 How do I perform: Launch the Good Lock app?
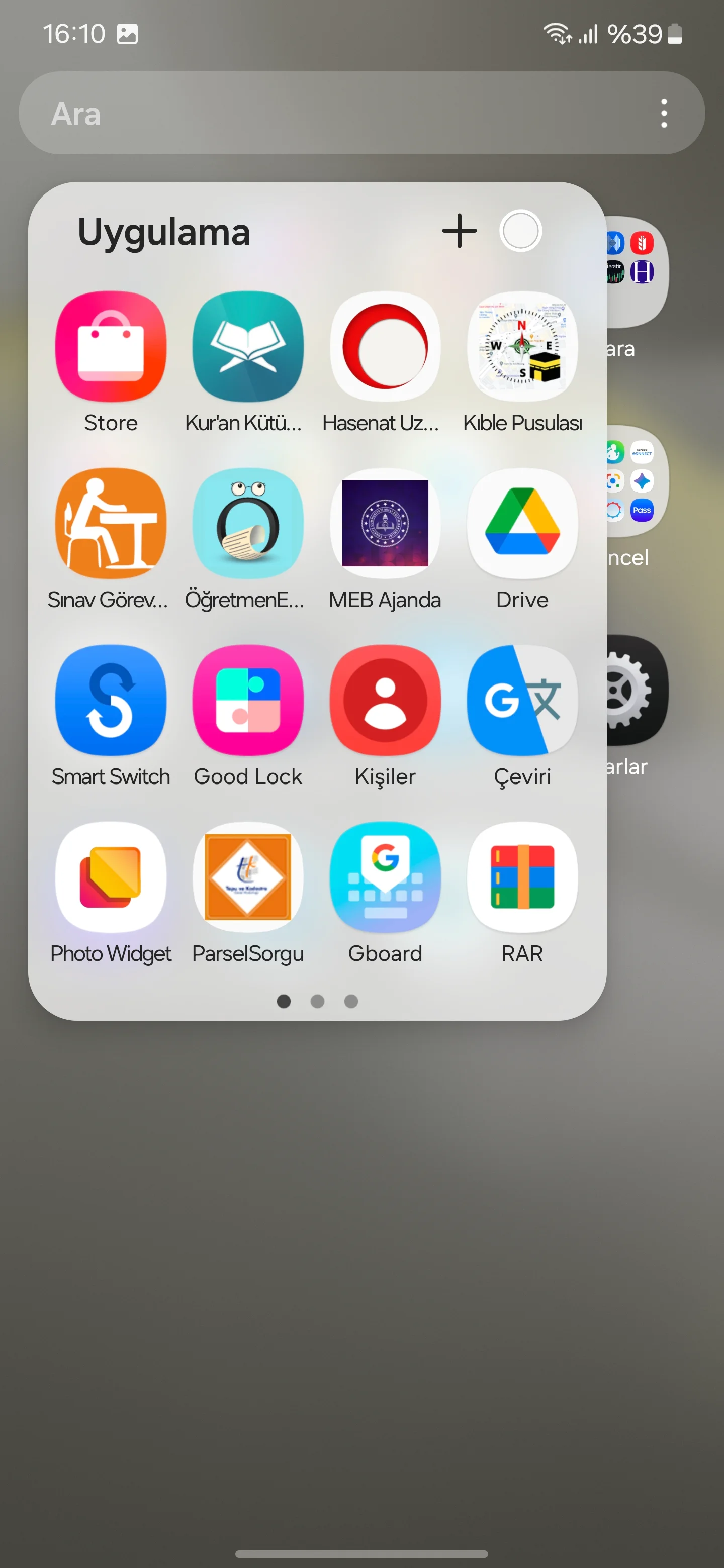click(248, 700)
